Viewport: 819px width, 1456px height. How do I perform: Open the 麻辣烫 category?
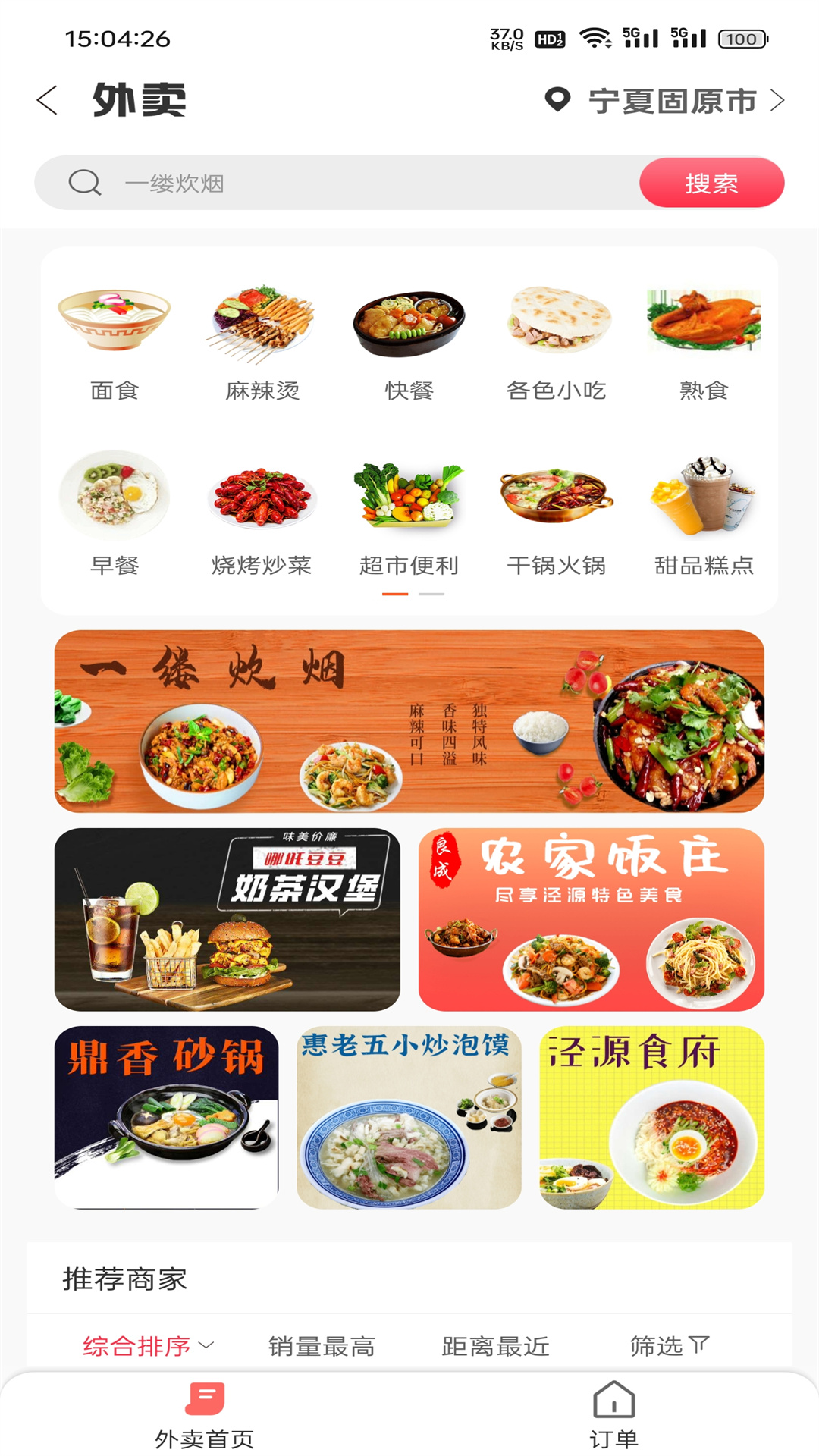262,345
